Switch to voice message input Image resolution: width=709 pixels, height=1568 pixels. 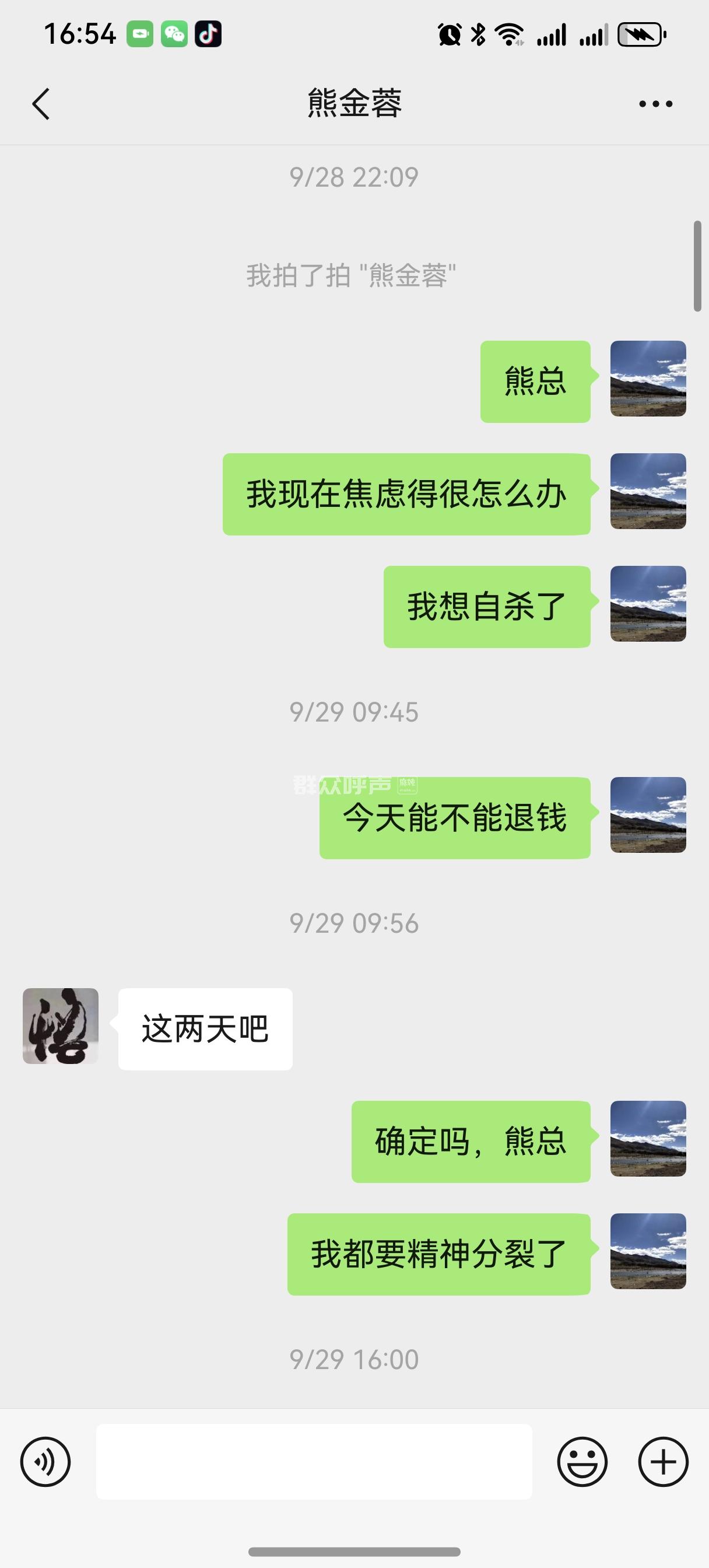point(45,1461)
